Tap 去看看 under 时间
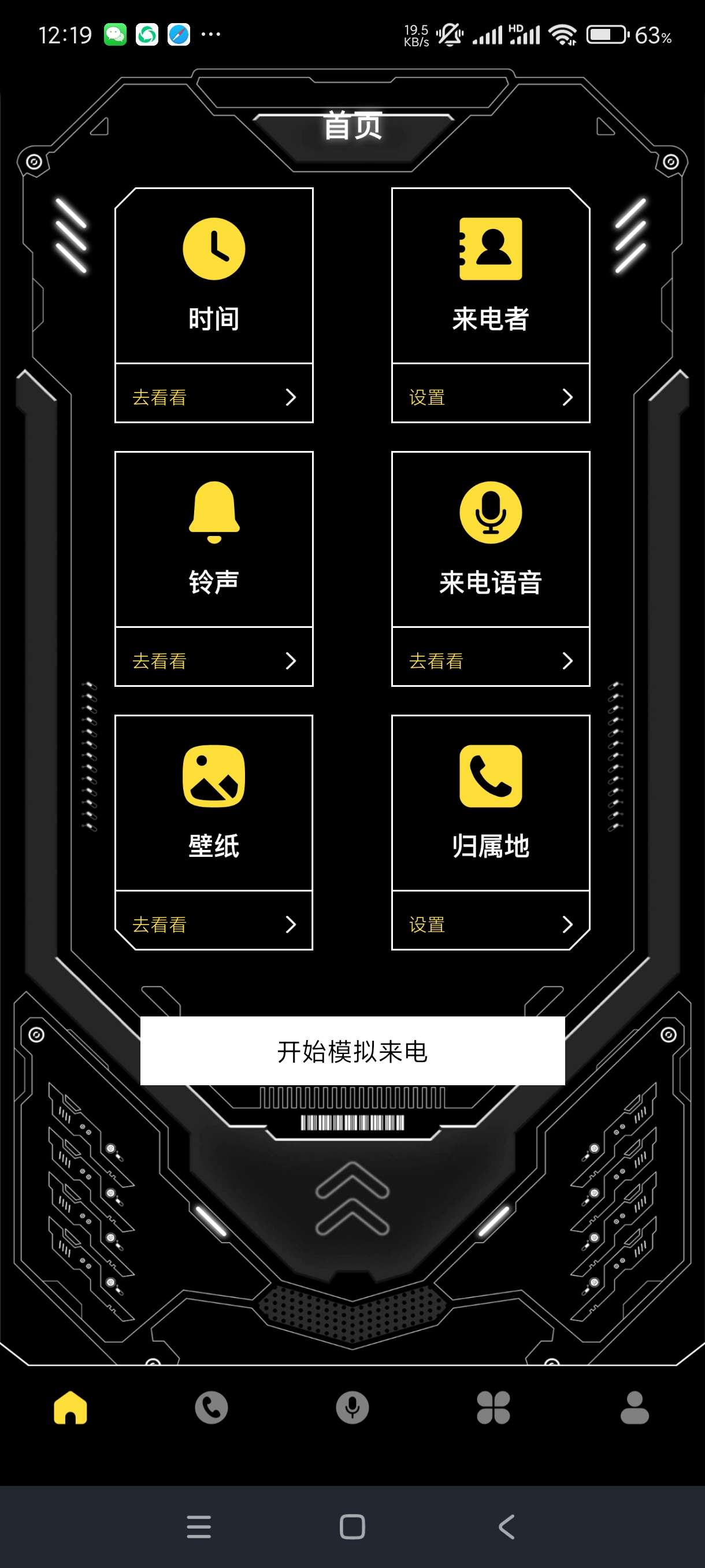The image size is (705, 1568). pos(213,397)
